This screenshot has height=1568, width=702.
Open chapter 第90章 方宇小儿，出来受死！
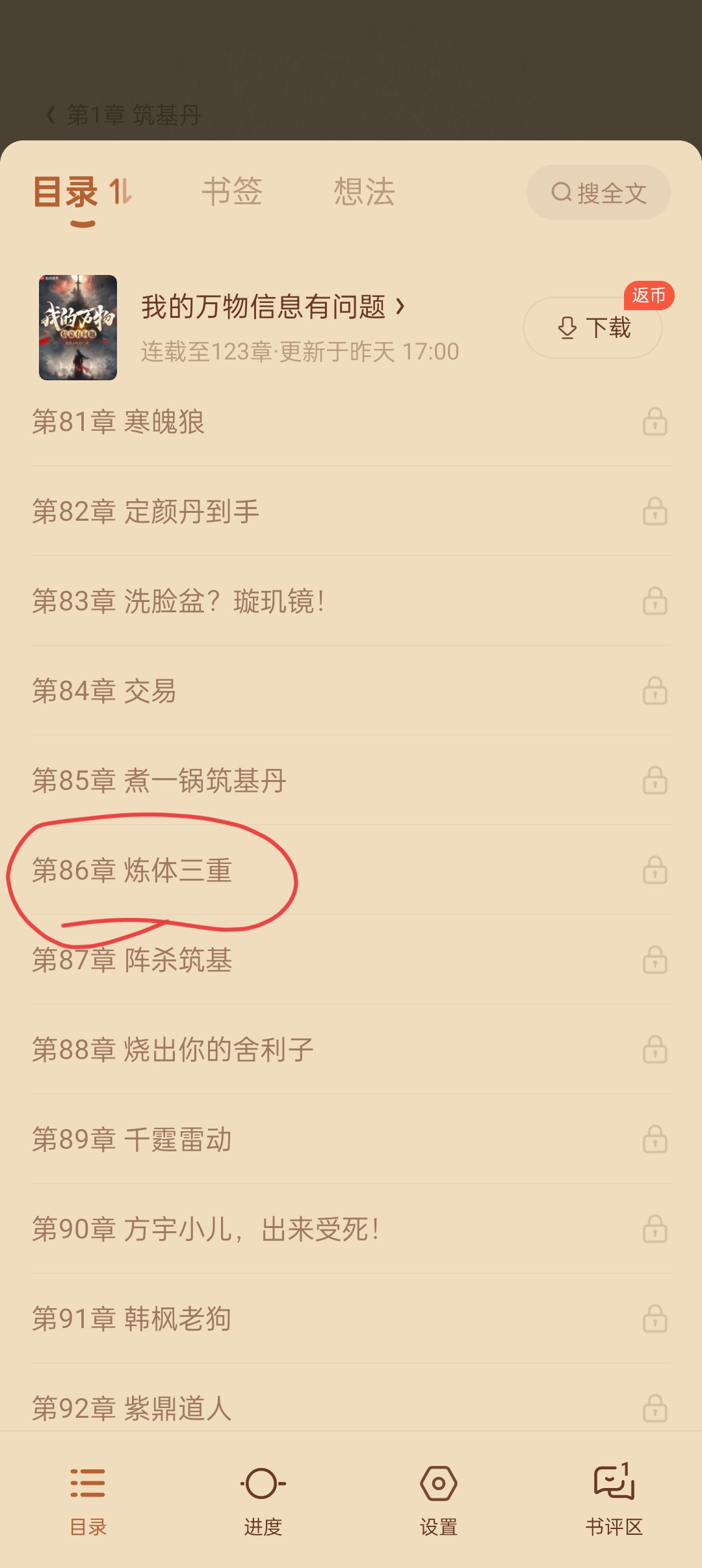click(351, 1229)
